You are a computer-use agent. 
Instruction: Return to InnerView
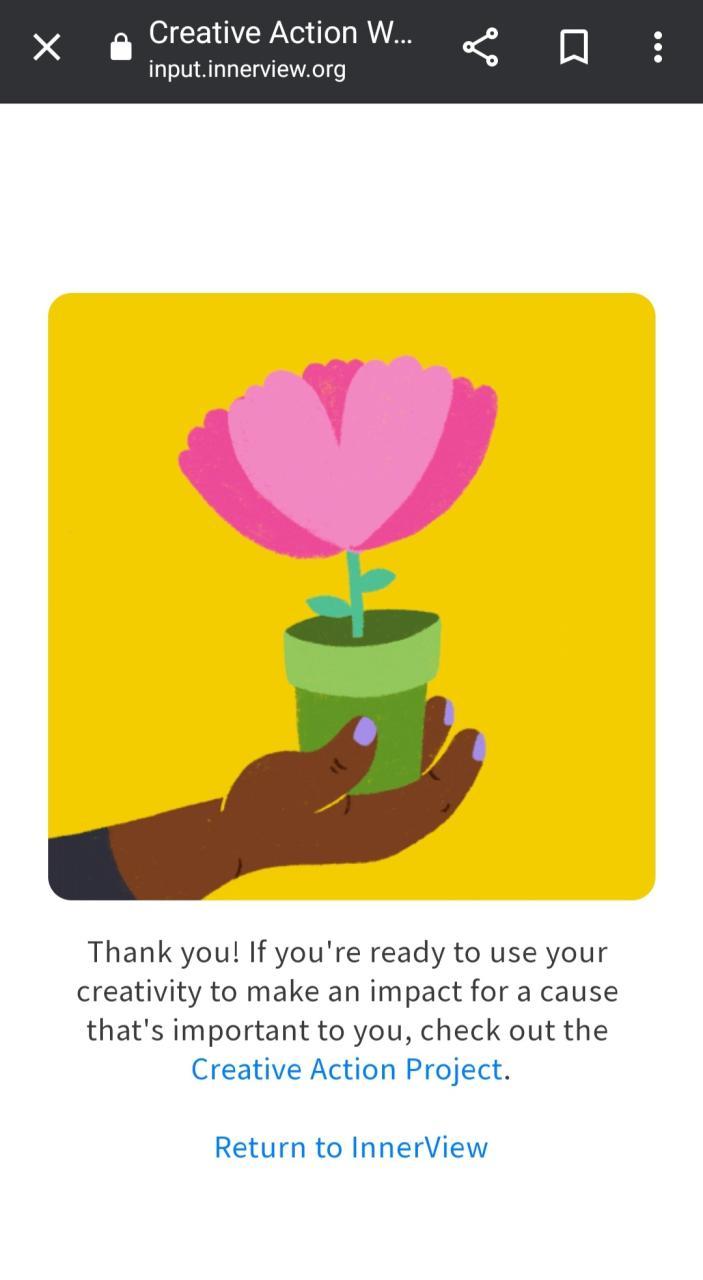pos(351,1147)
